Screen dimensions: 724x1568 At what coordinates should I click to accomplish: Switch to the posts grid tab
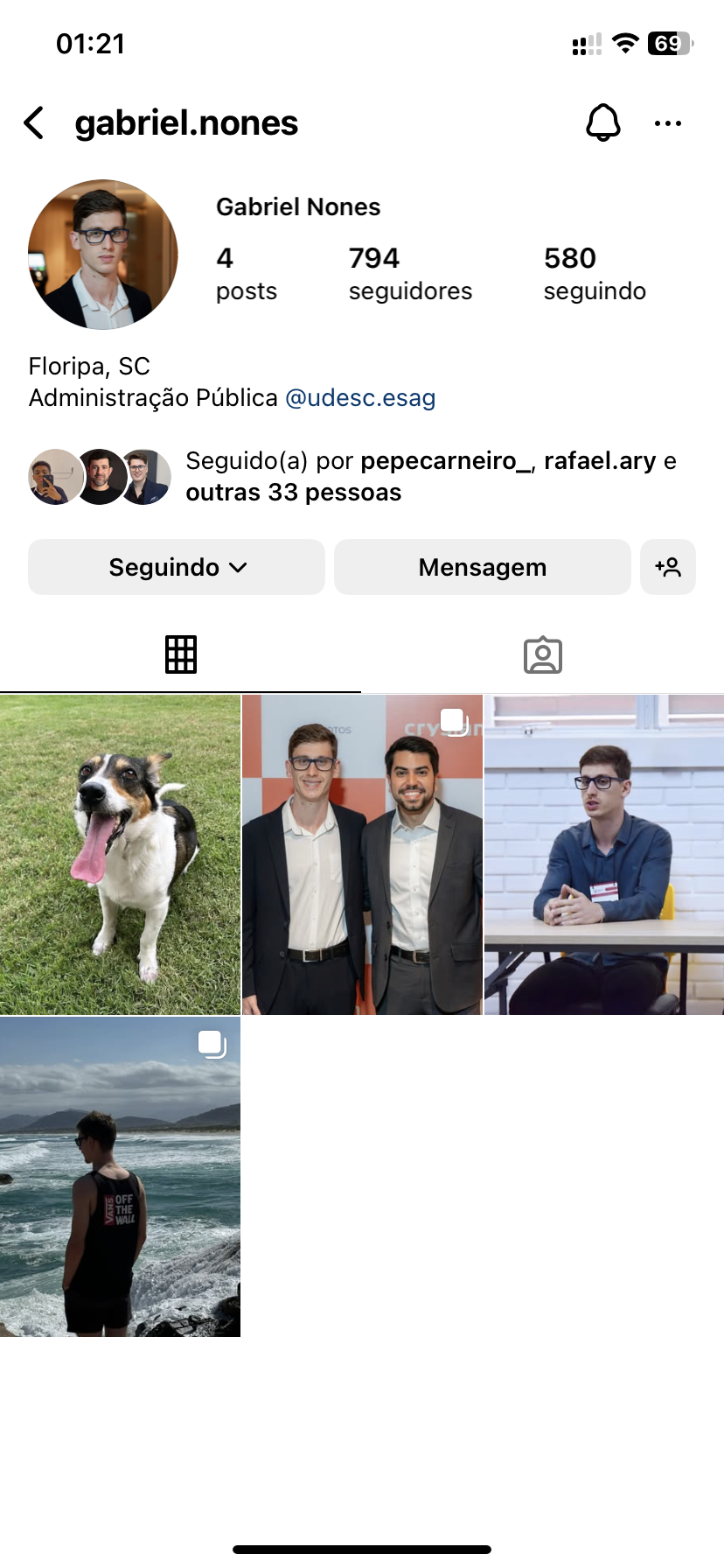coord(181,654)
